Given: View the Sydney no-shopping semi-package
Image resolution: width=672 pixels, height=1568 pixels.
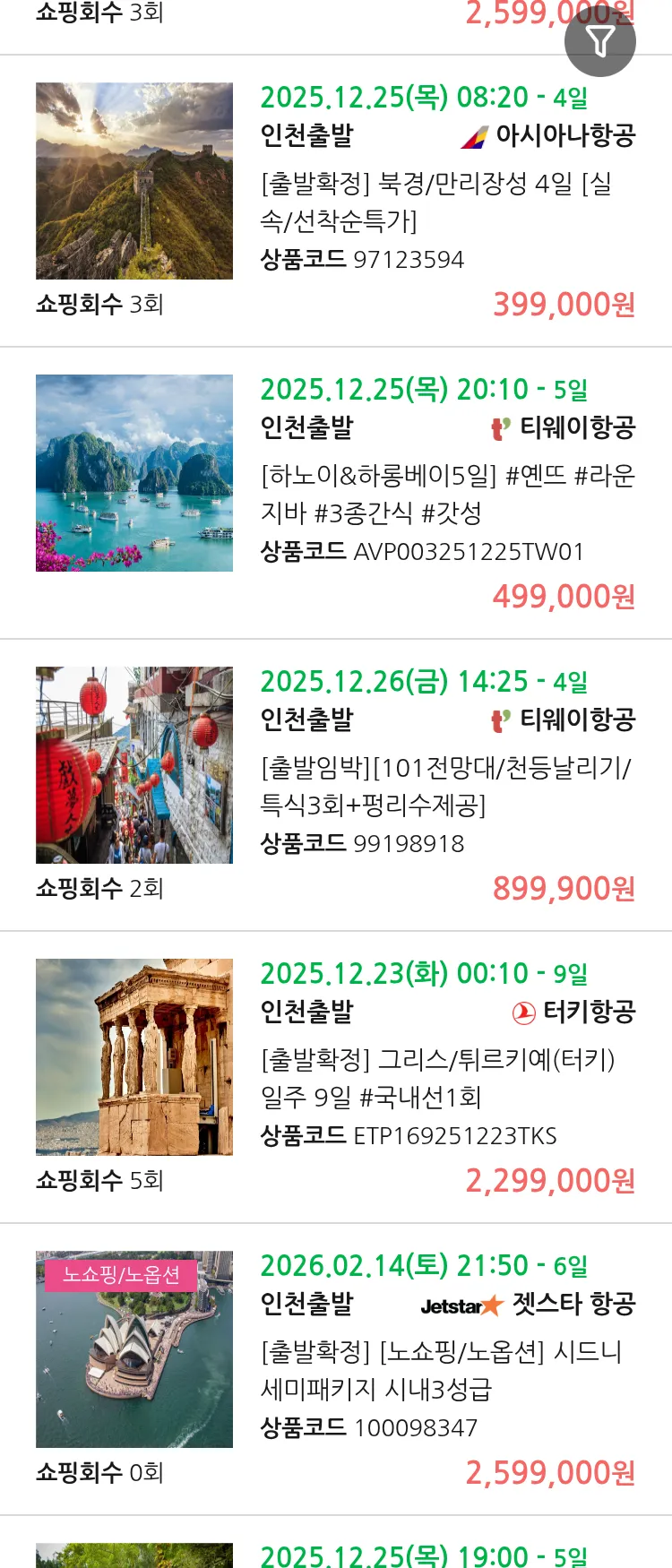Looking at the screenshot, I should tap(441, 1370).
